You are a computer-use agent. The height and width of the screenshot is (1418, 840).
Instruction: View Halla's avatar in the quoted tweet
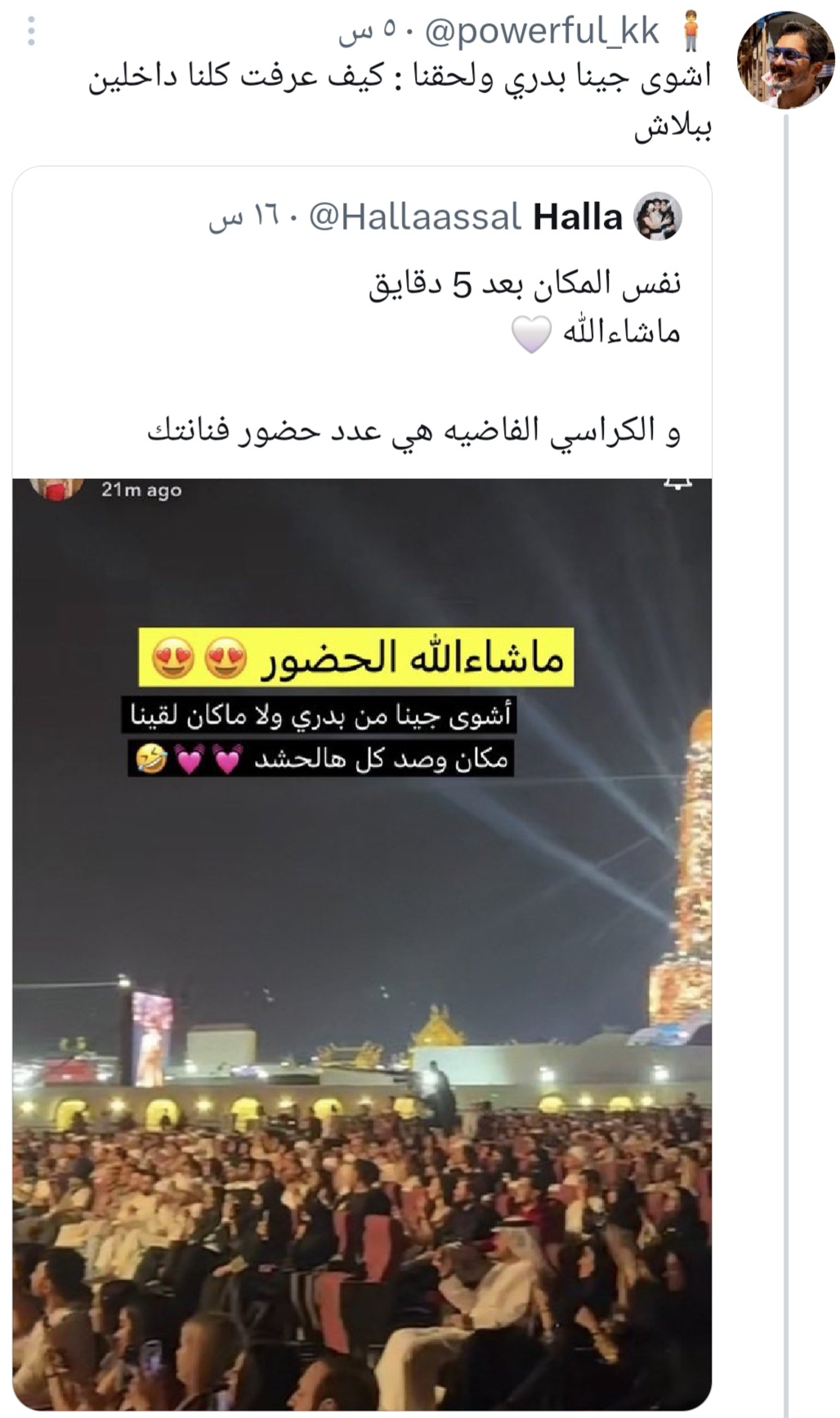(x=658, y=217)
